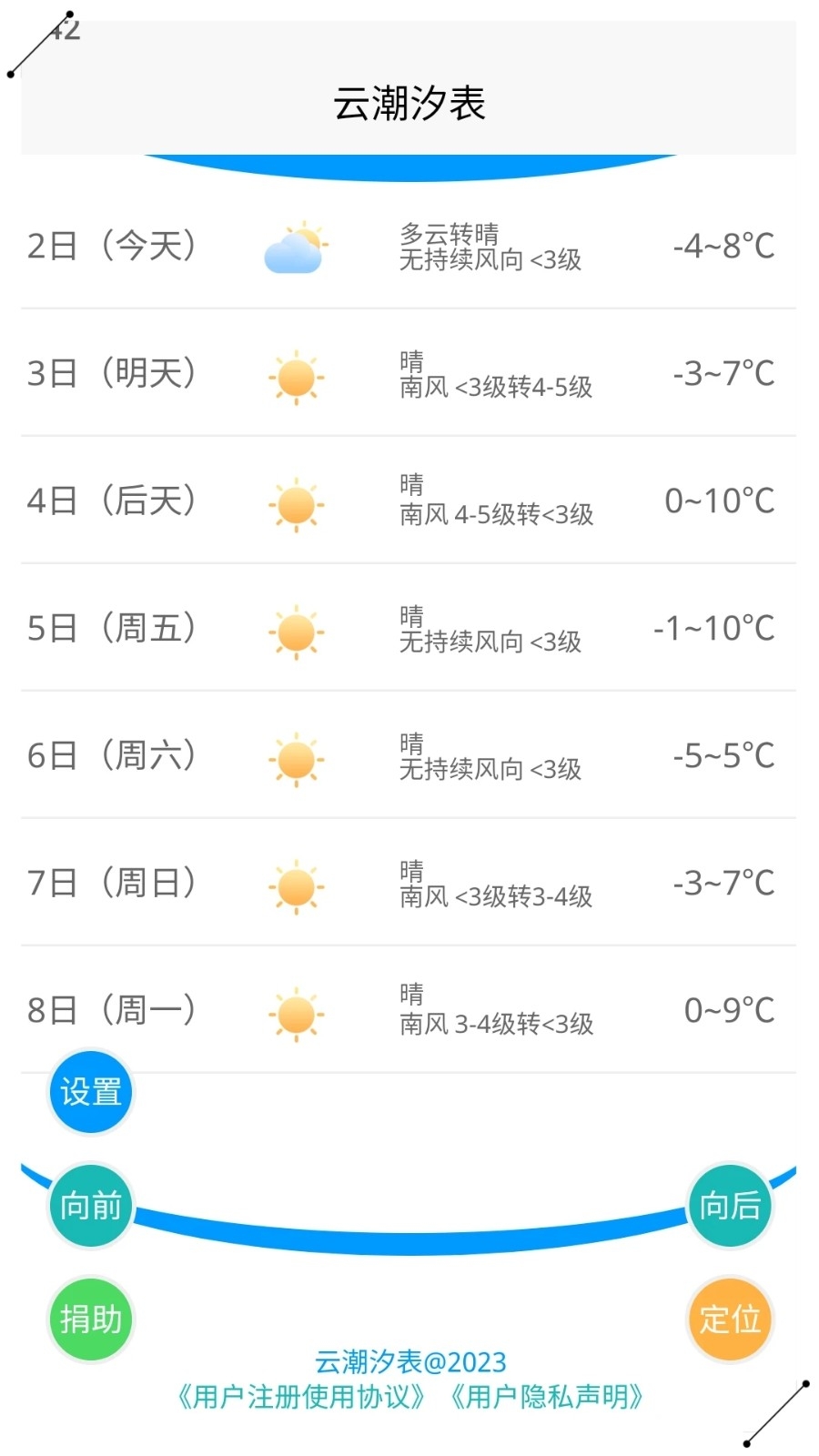Tap the 向前 button
The height and width of the screenshot is (1456, 819).
click(91, 1206)
